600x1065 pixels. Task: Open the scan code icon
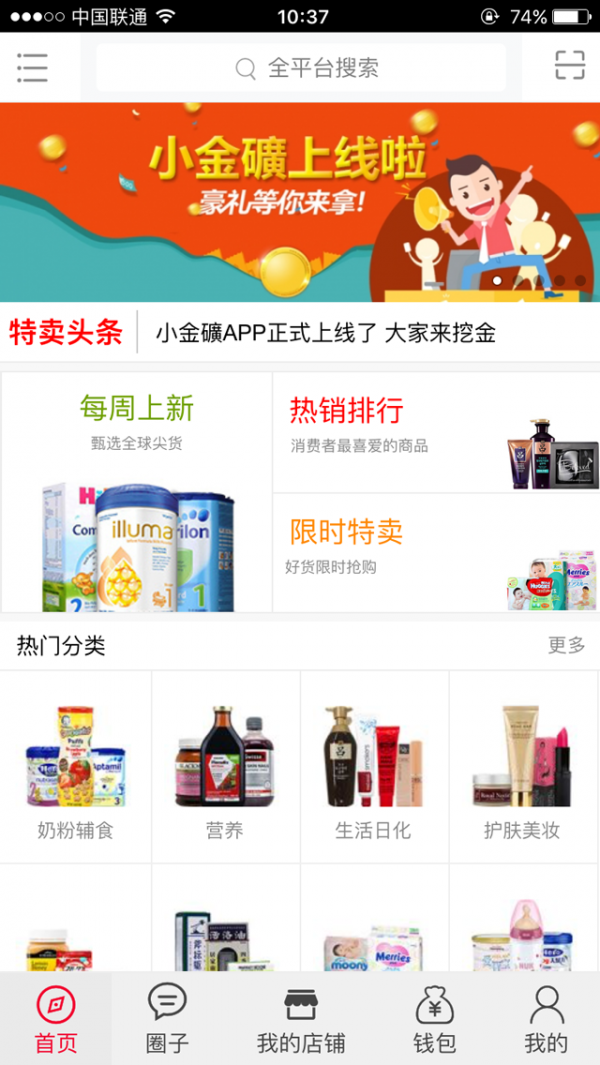569,66
